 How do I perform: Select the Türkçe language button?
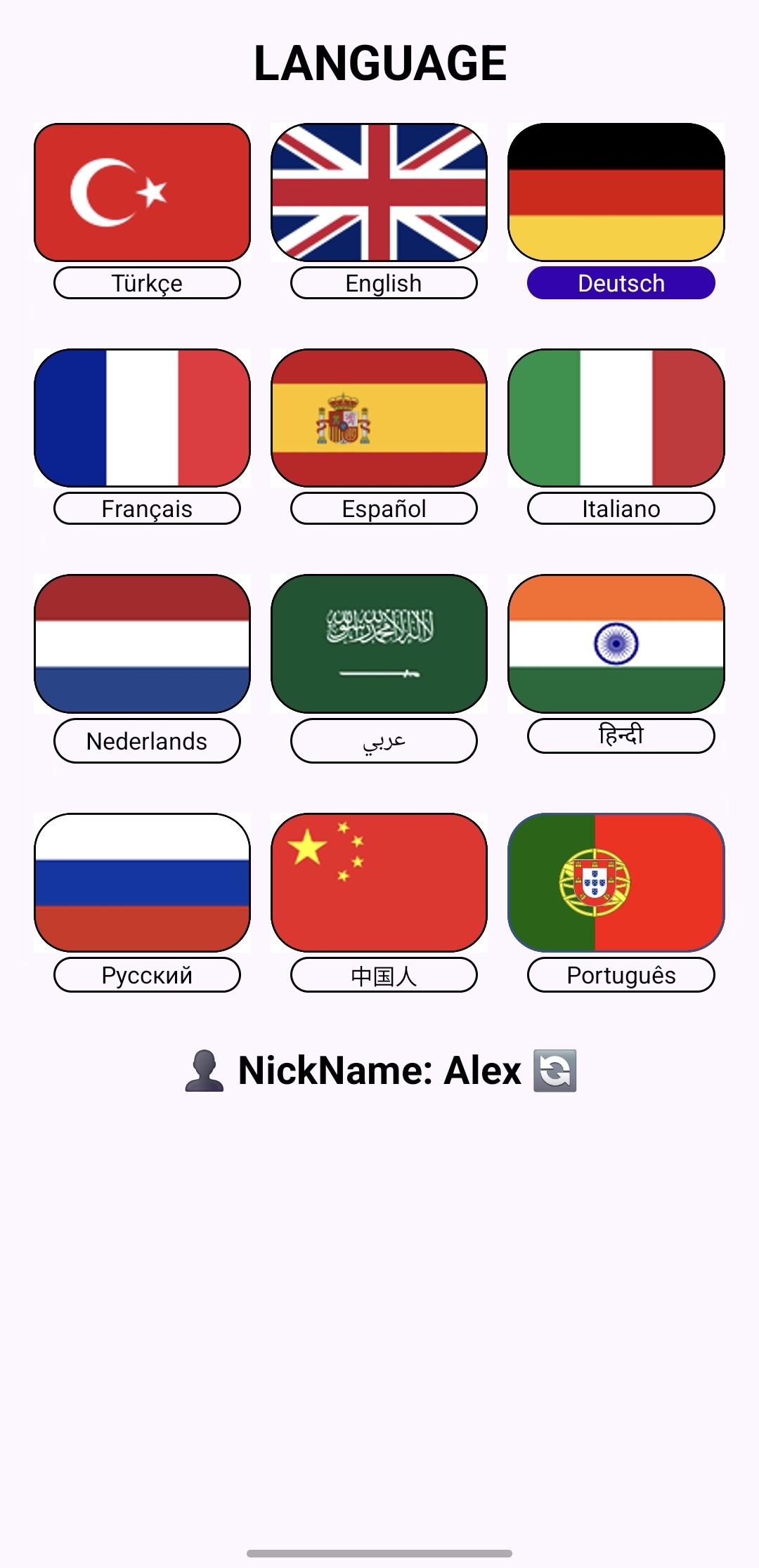[x=147, y=283]
